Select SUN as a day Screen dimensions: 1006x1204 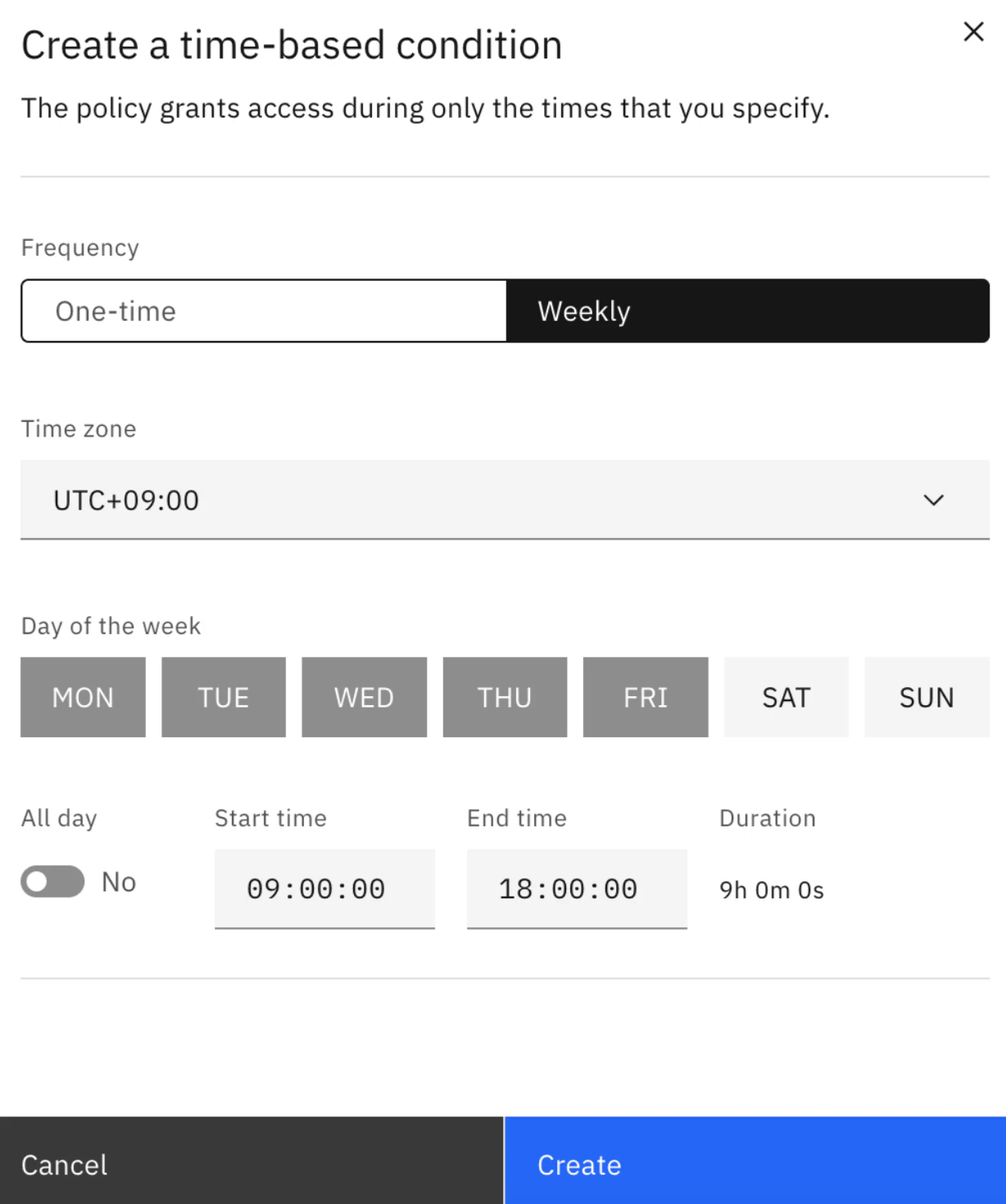927,697
